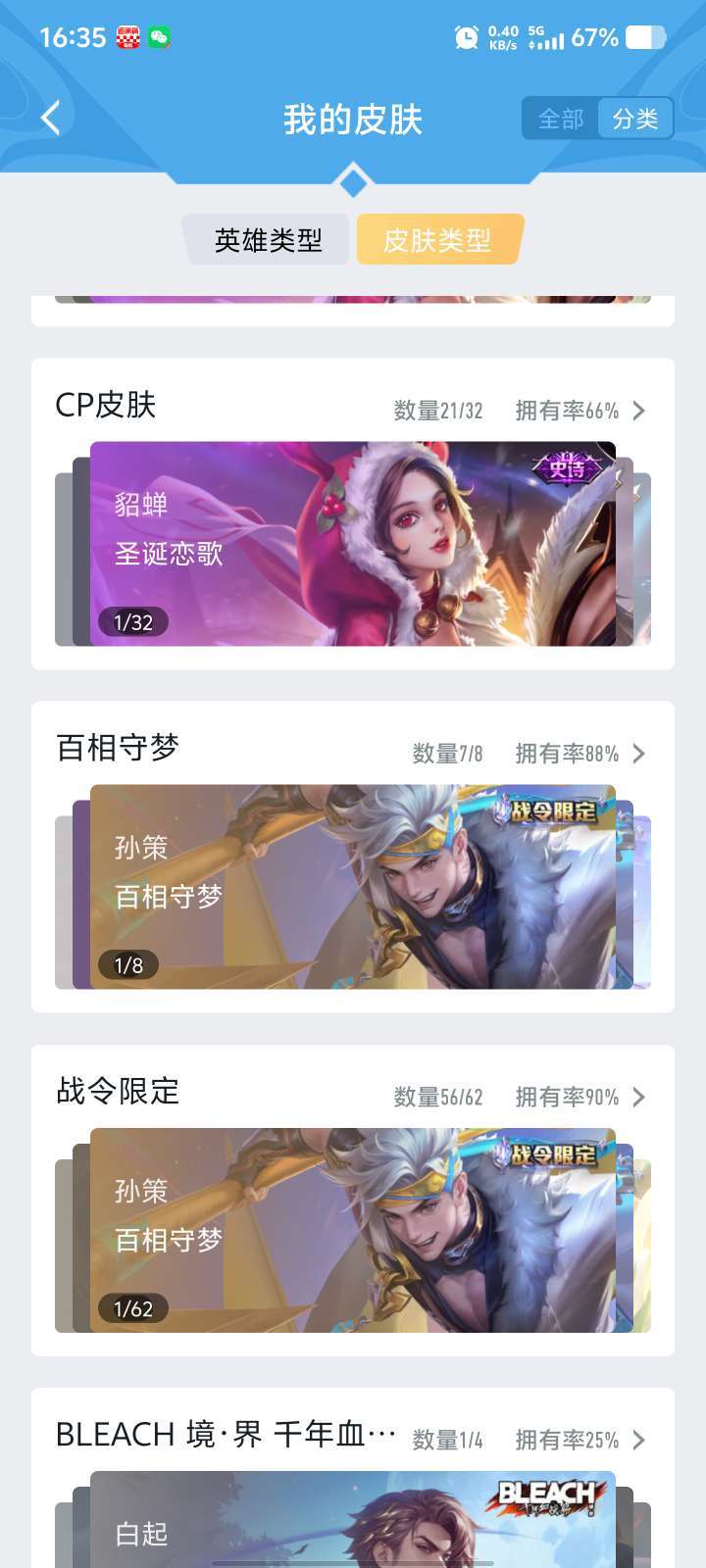Open the 我的皮肤 page title
The image size is (706, 1568).
click(x=353, y=118)
